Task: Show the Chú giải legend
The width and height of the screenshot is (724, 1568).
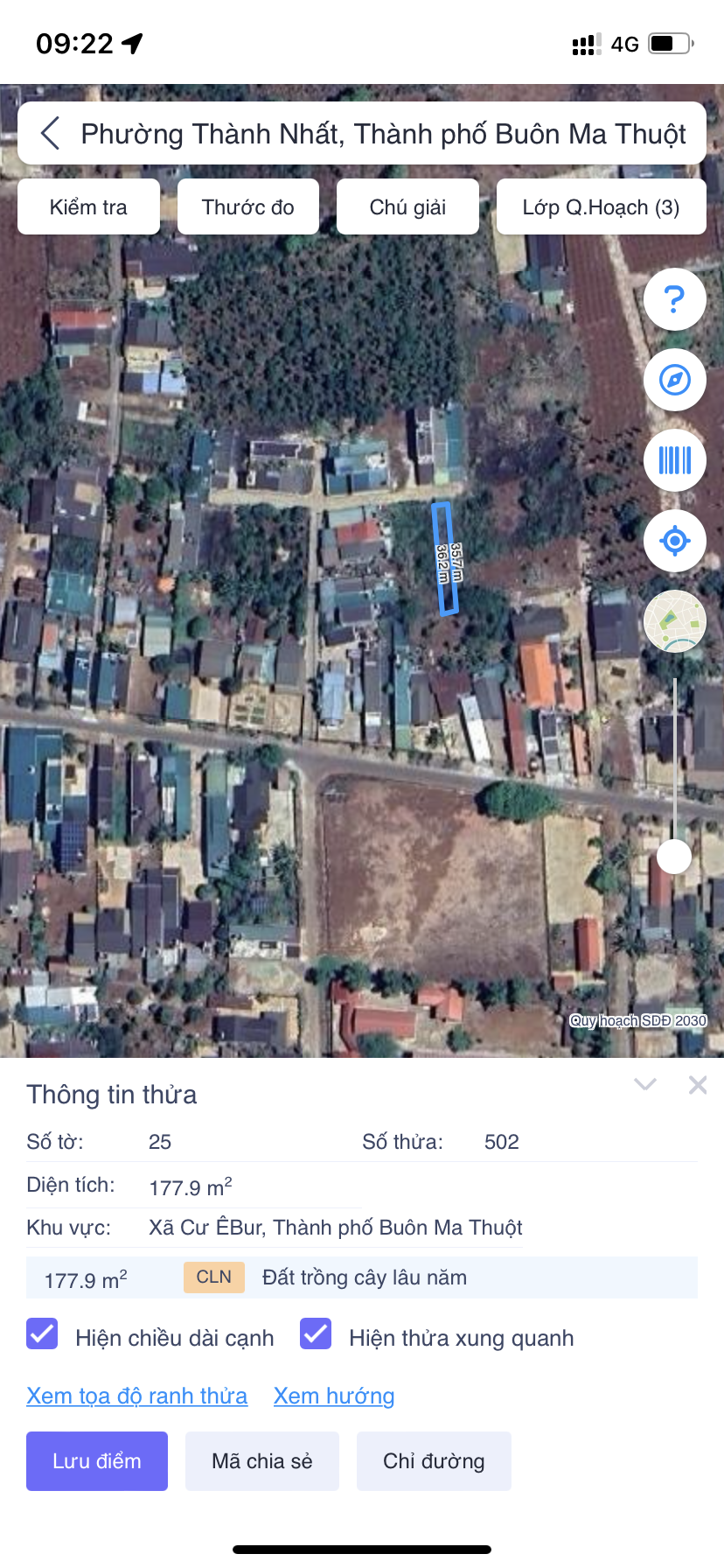Action: coord(407,207)
